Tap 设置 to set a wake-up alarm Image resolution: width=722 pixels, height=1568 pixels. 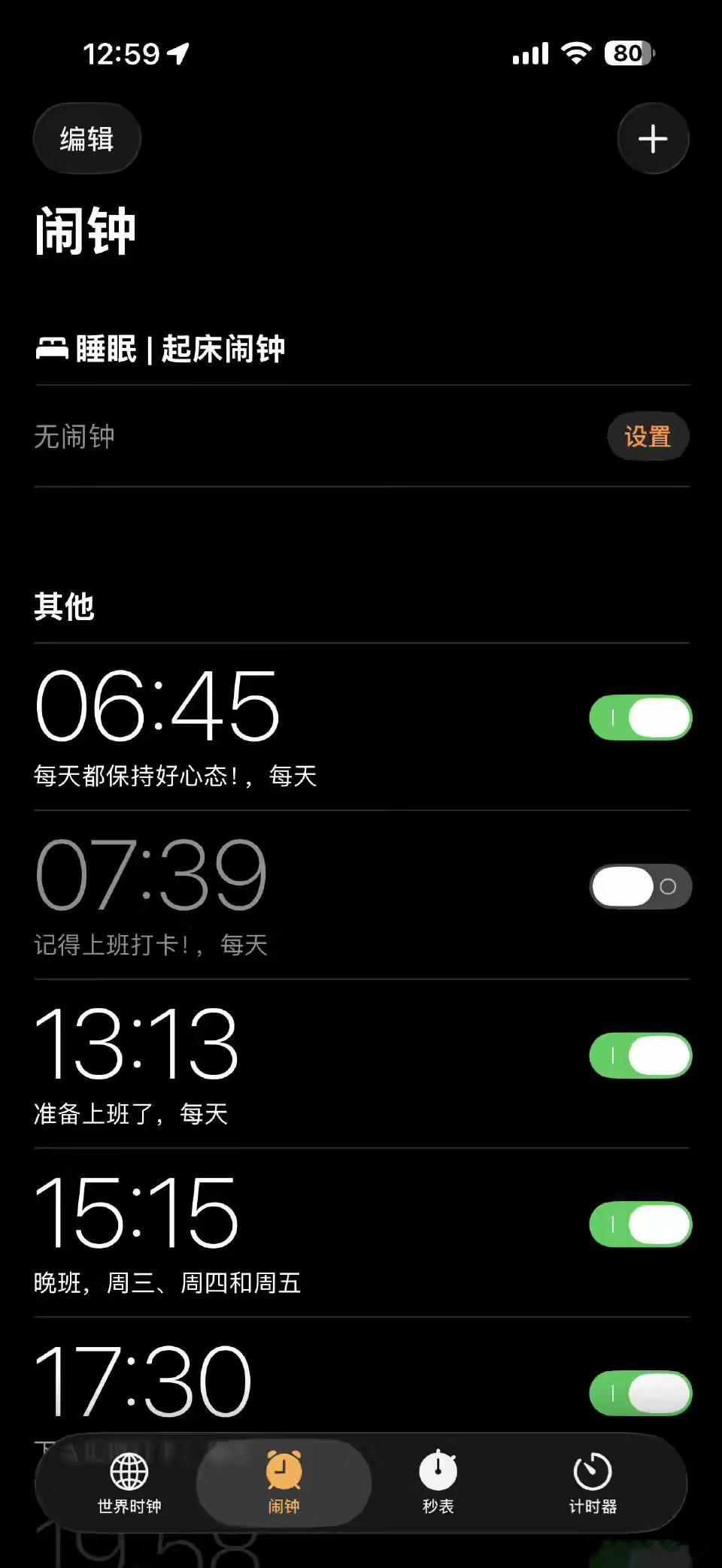[648, 436]
